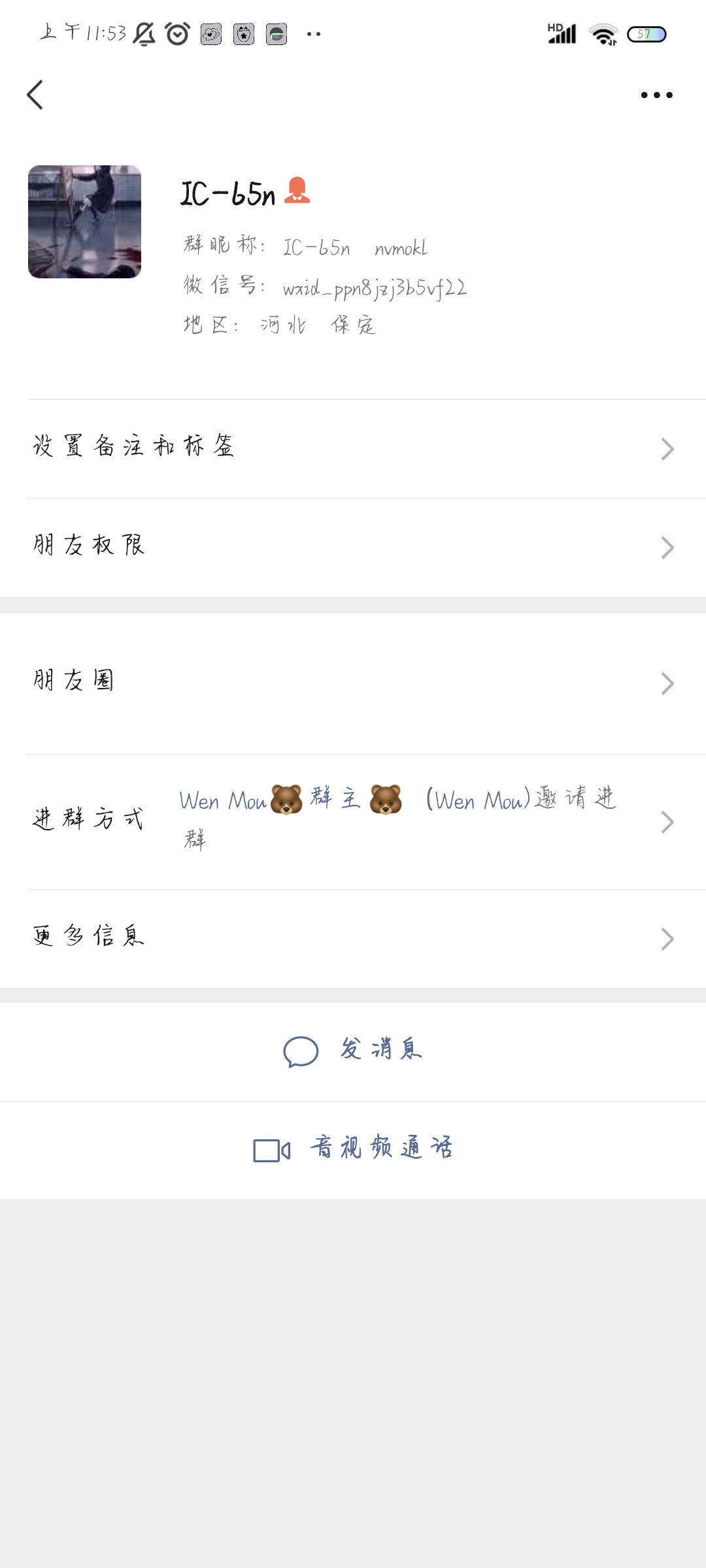The width and height of the screenshot is (706, 1568).
Task: Open 朋友权限 settings
Action: pos(353,547)
